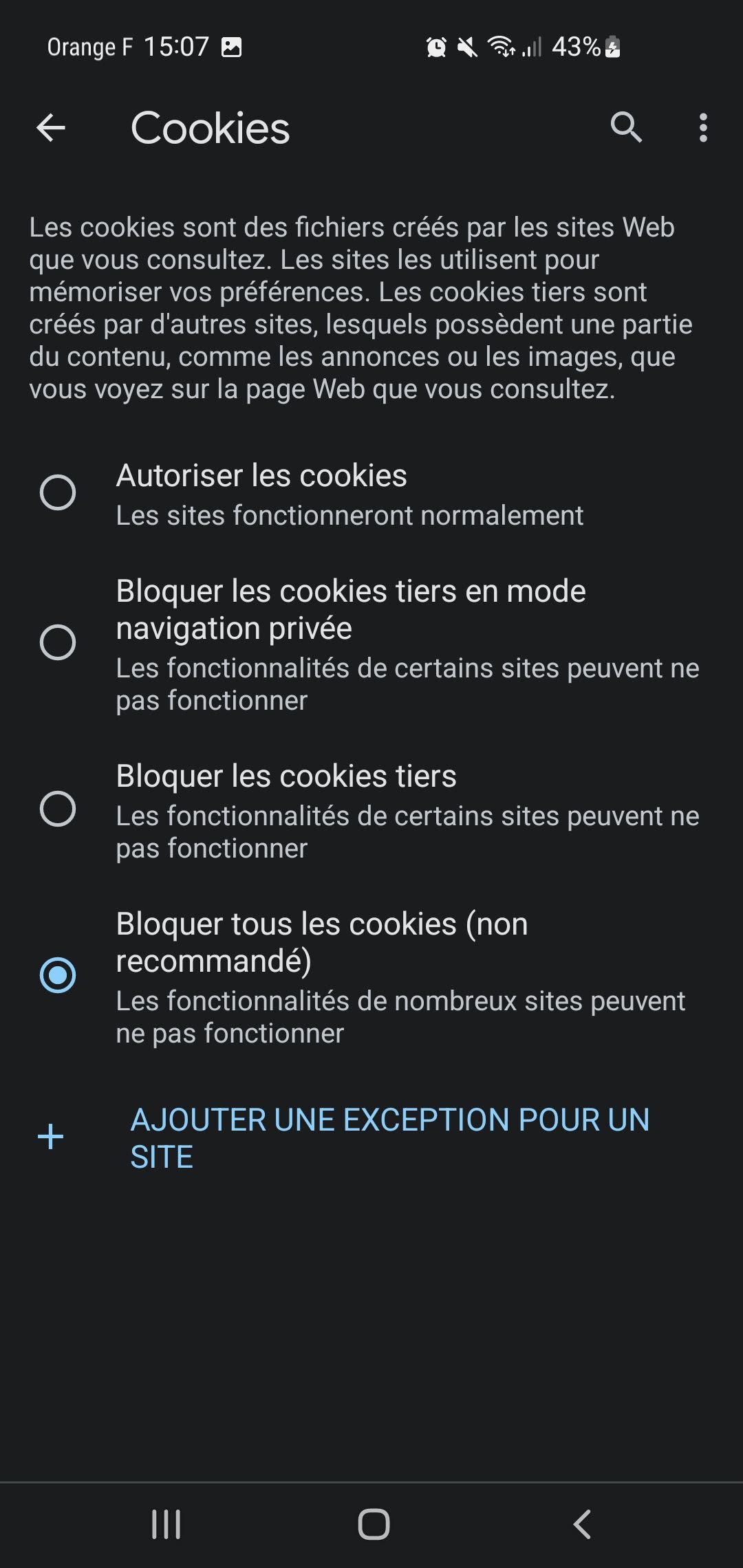Screen dimensions: 743x1568
Task: Tap the Wi-Fi icon in the status bar
Action: click(x=500, y=47)
